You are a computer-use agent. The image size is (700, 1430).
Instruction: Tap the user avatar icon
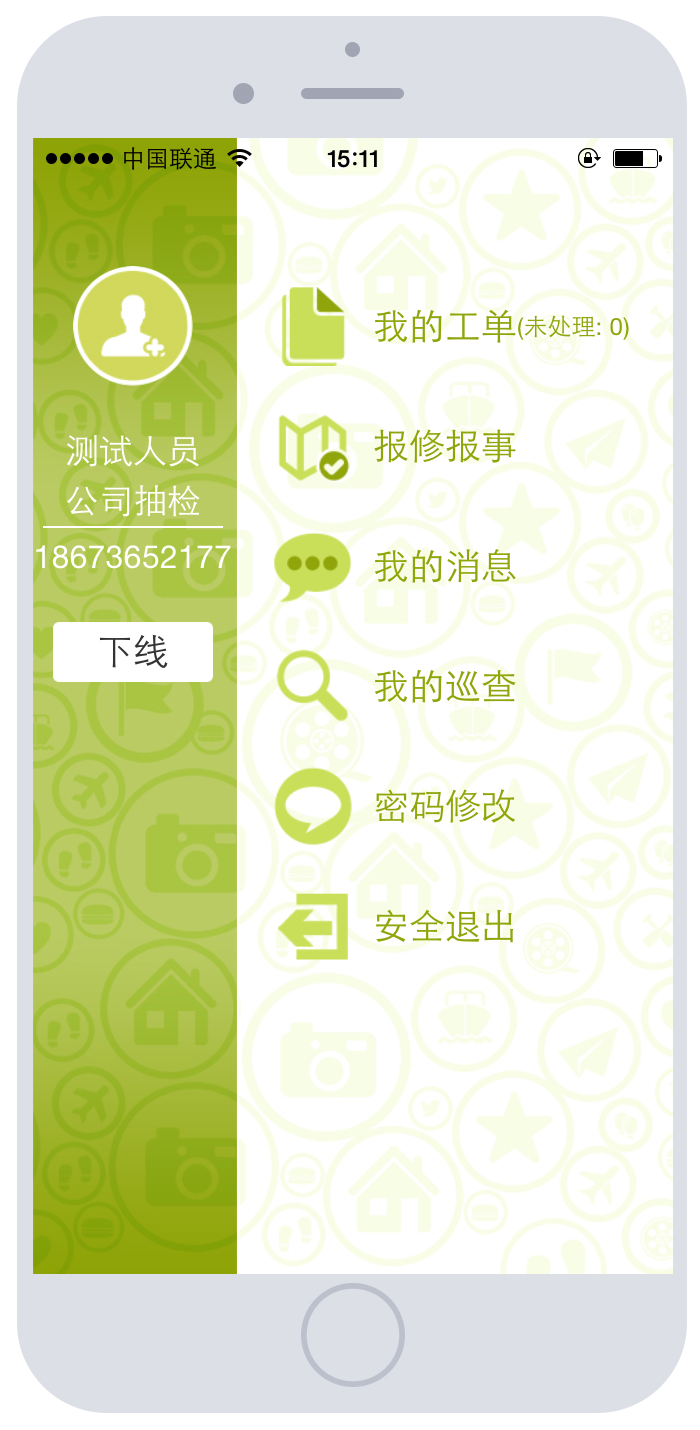tap(133, 326)
